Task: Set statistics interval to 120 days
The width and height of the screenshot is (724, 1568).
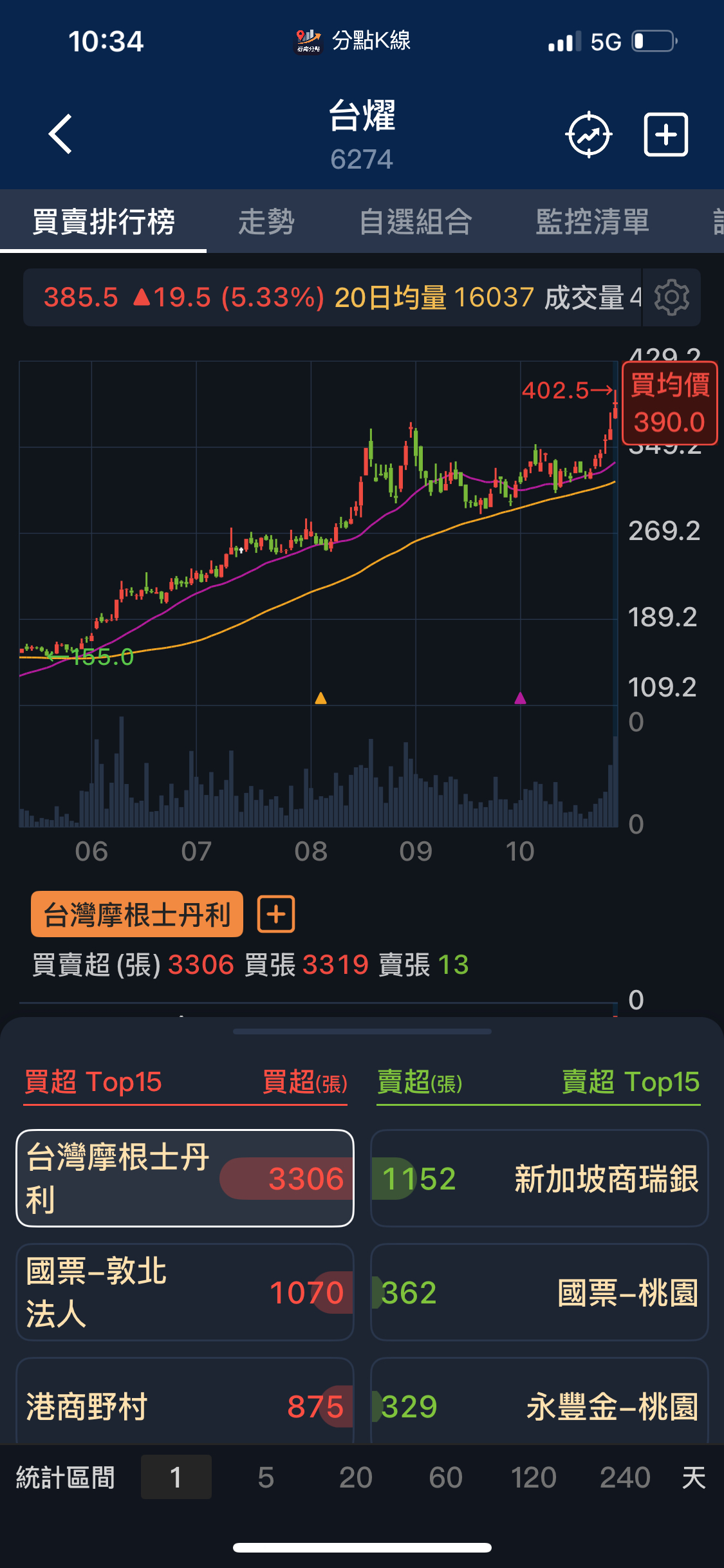Action: click(x=534, y=1477)
